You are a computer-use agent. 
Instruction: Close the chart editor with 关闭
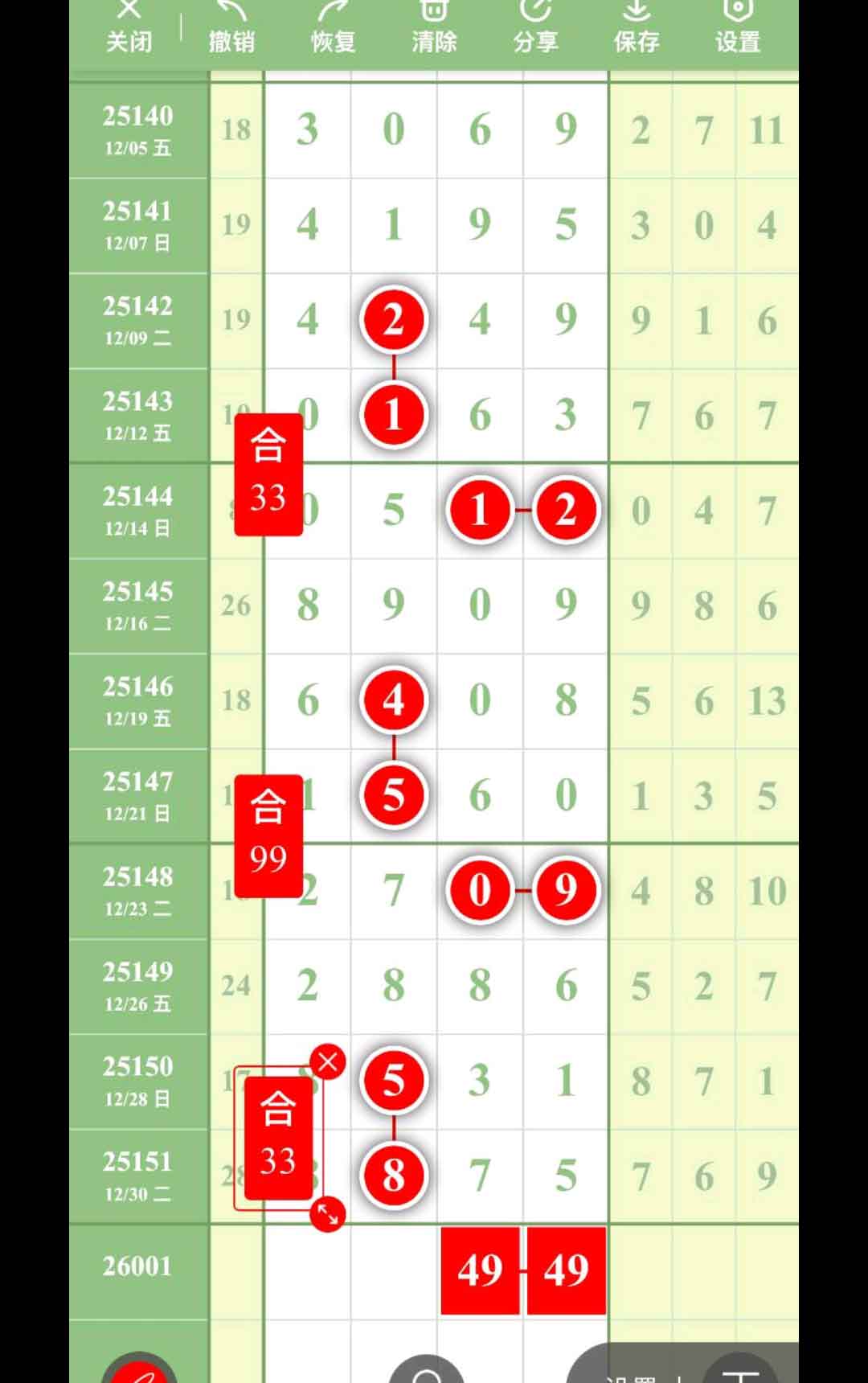pos(129,28)
